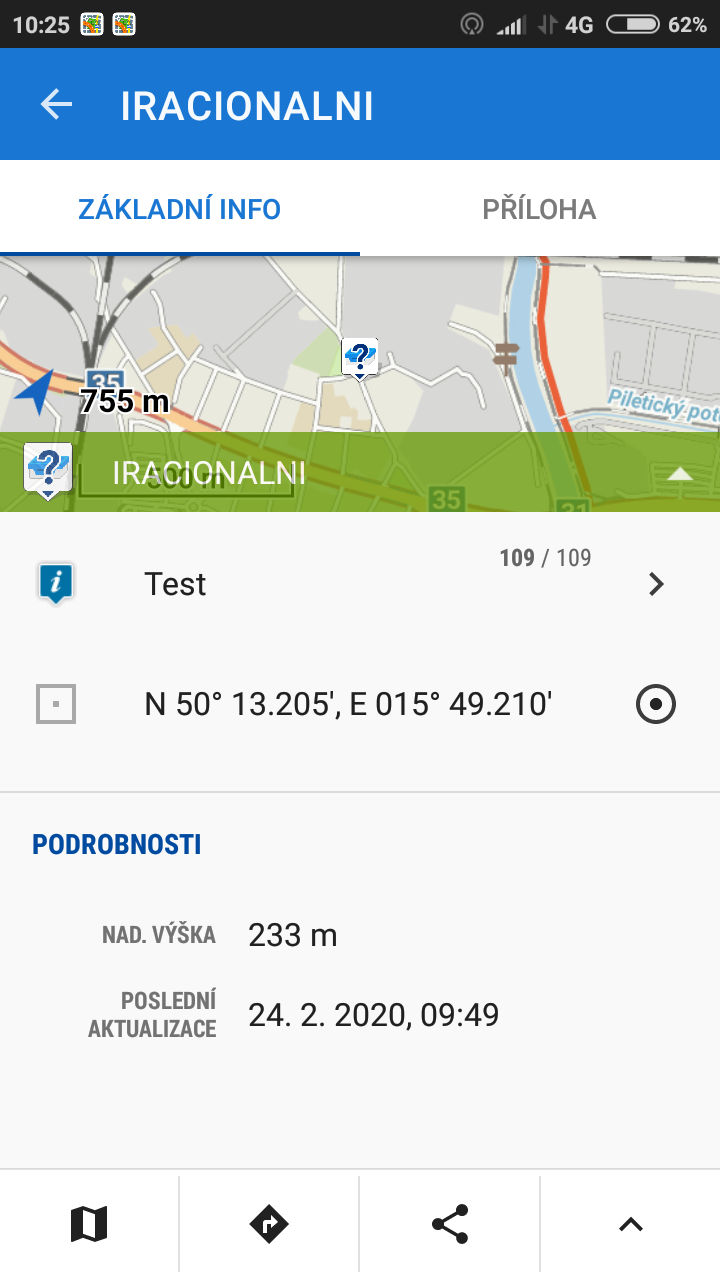Switch to the PŘÍLOHA tab
Screen dimensions: 720x1280
539,209
